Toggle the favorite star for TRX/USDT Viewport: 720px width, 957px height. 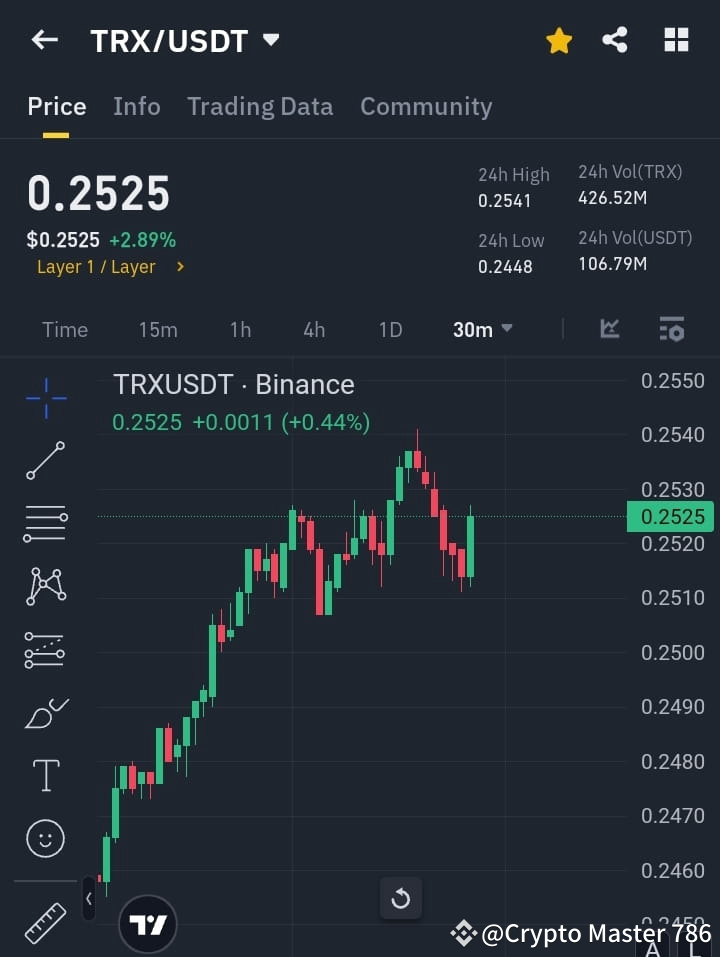559,40
